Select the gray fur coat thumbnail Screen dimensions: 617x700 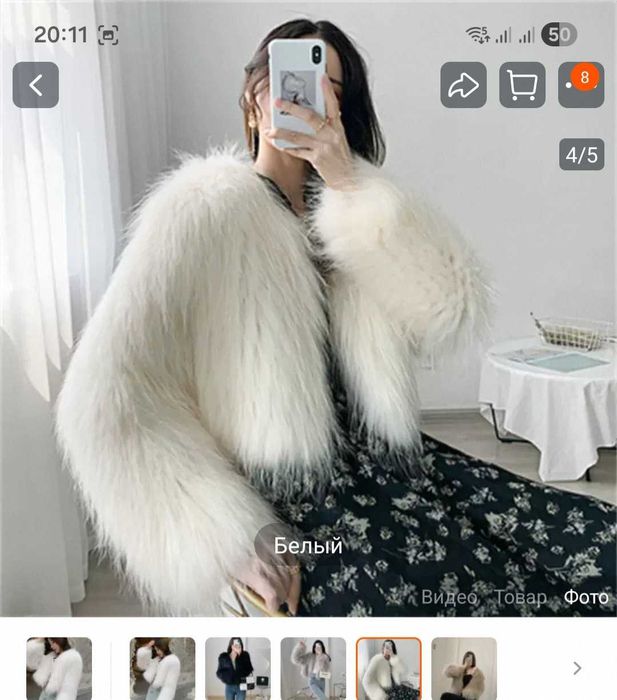click(x=313, y=668)
